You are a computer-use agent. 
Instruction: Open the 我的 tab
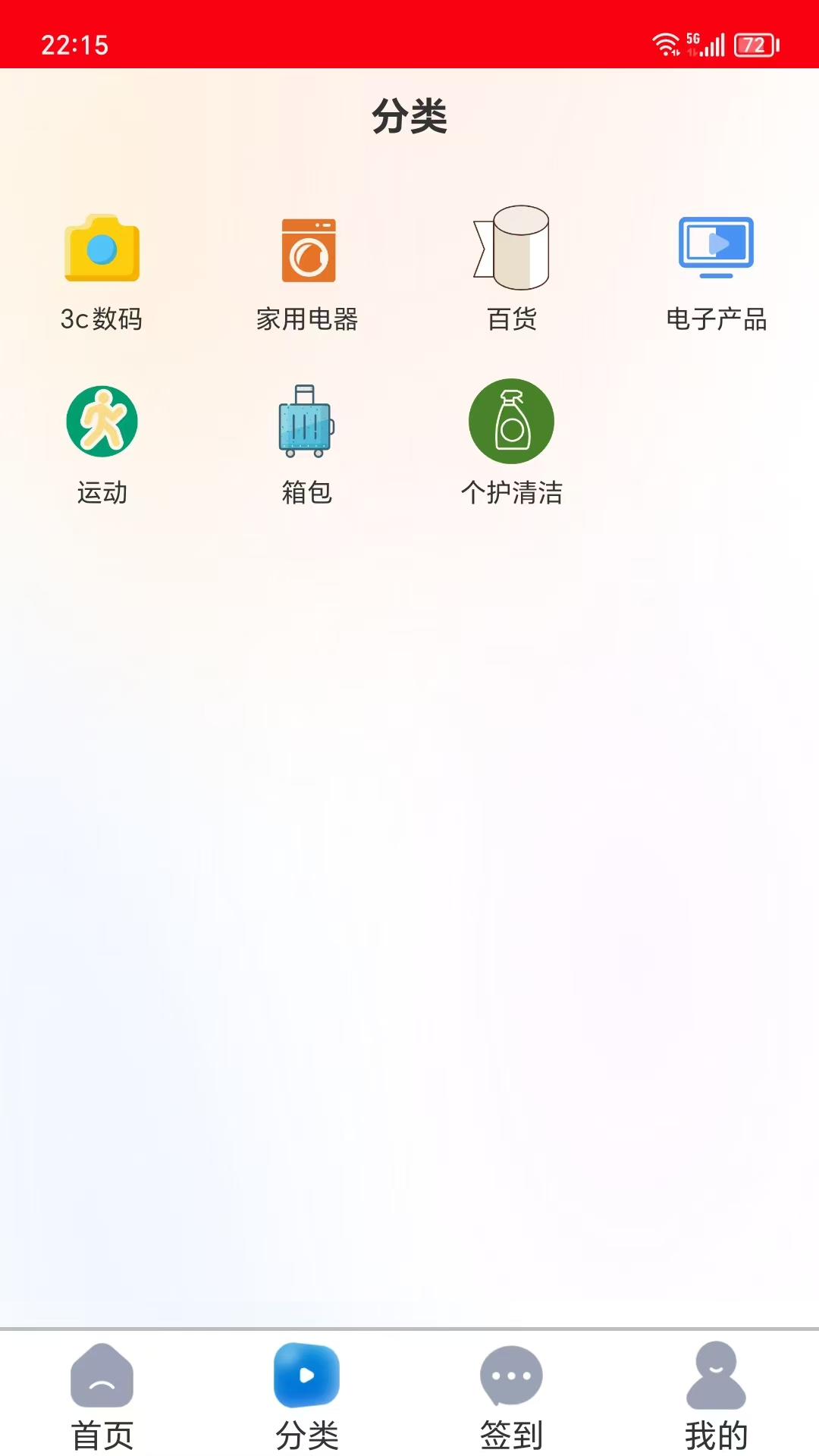point(716,1395)
